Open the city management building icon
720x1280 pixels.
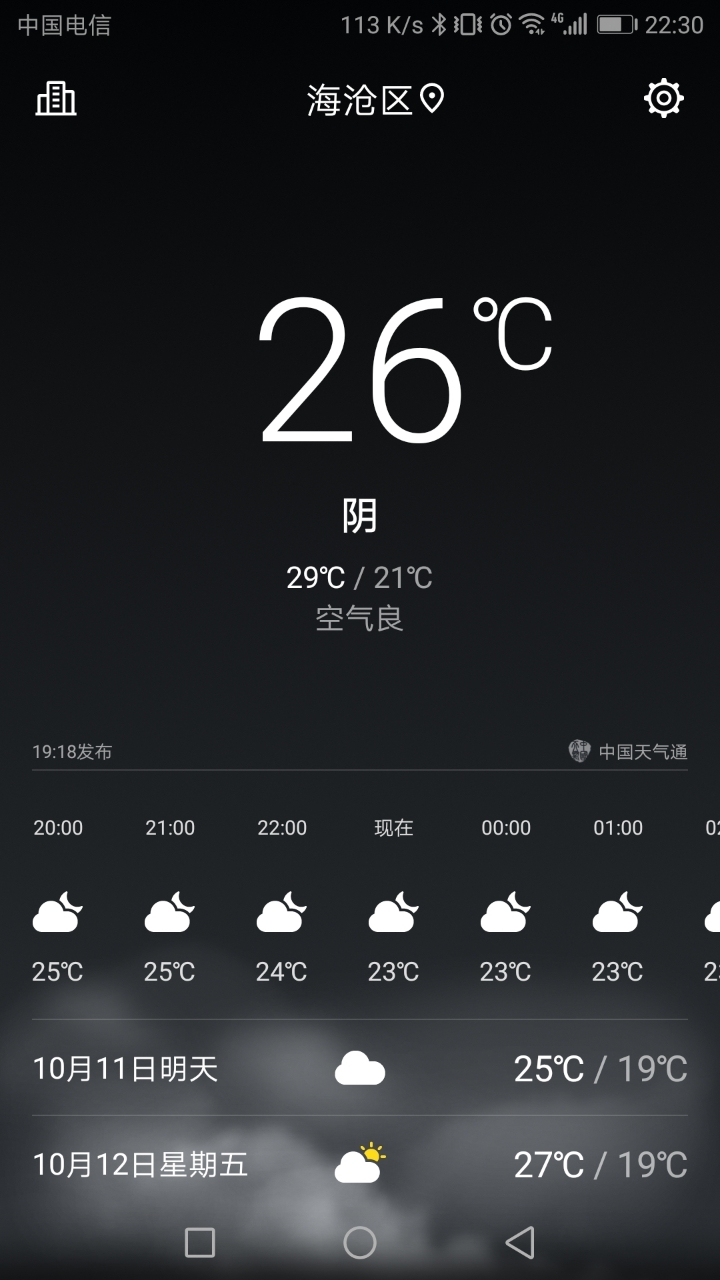[57, 100]
